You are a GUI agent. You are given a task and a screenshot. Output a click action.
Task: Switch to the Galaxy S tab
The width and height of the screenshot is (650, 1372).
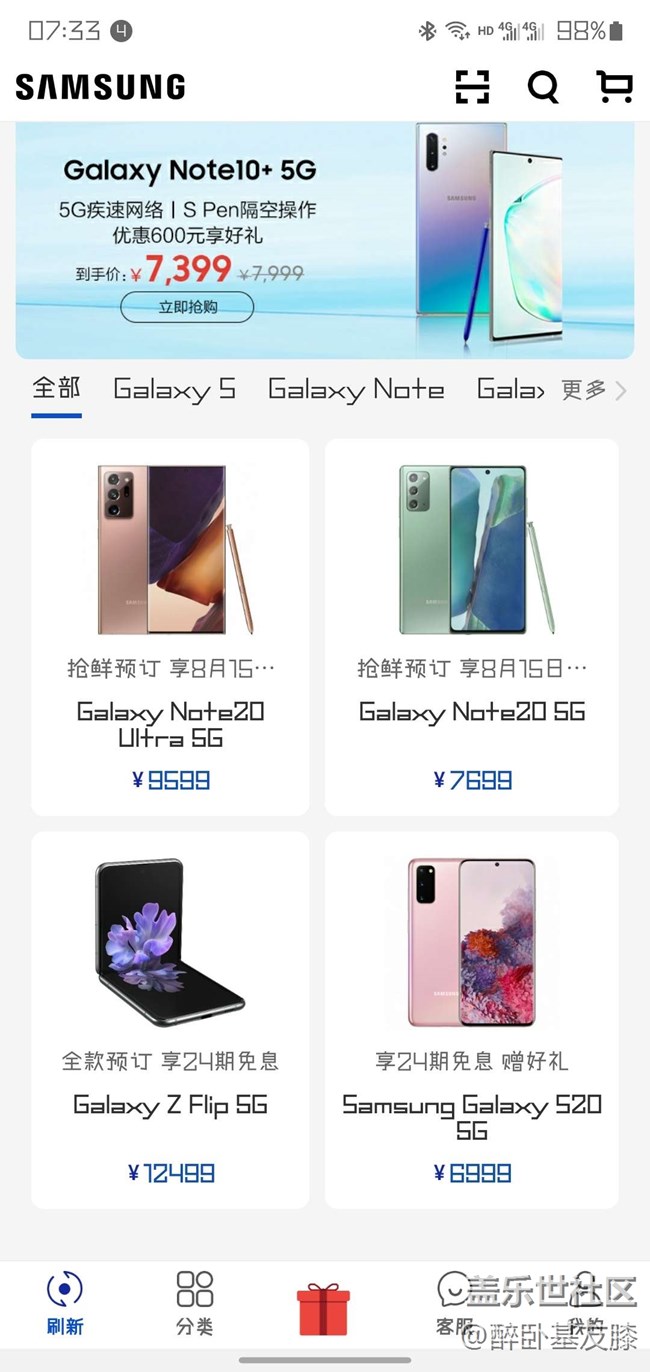(174, 389)
